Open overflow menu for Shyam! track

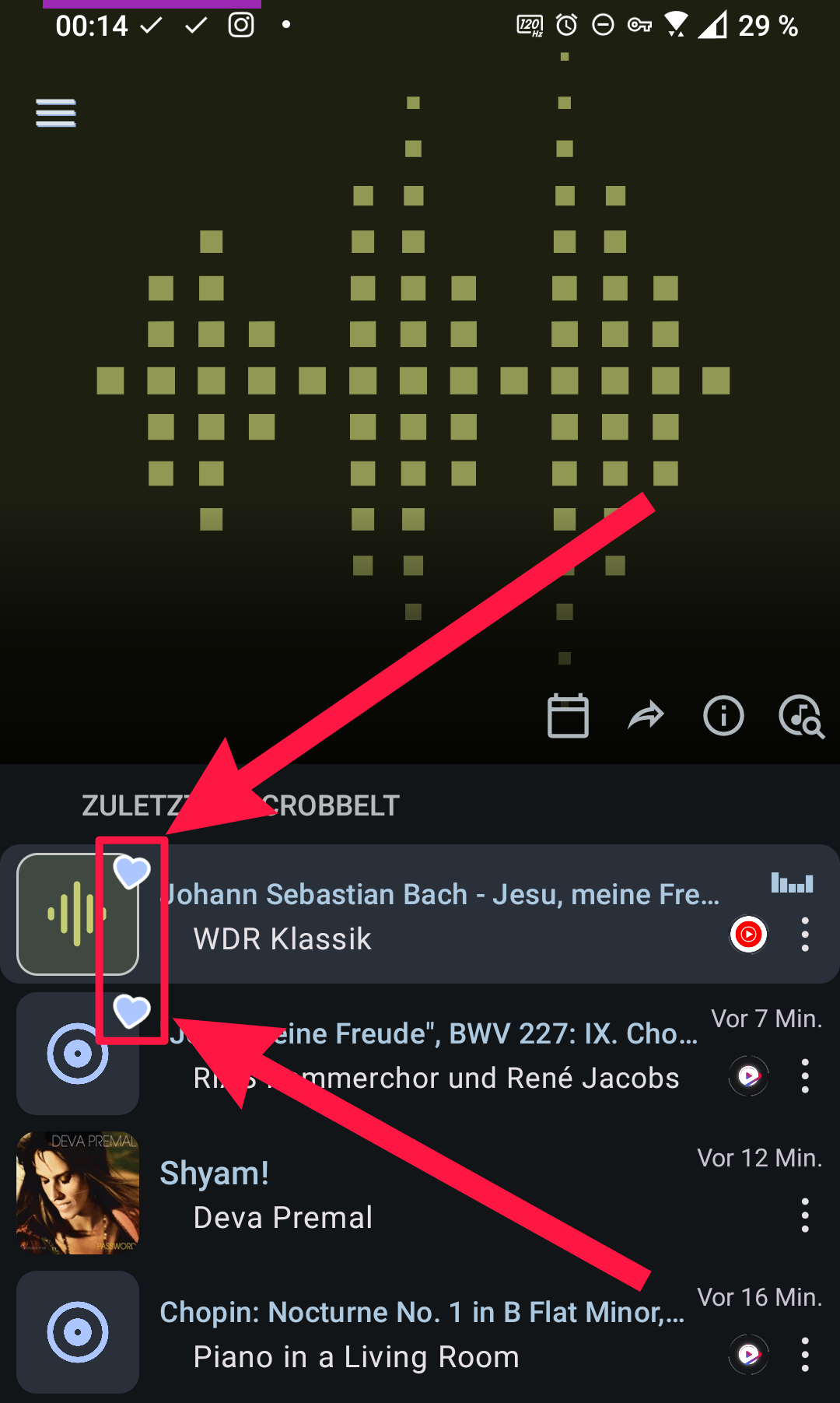(805, 1215)
